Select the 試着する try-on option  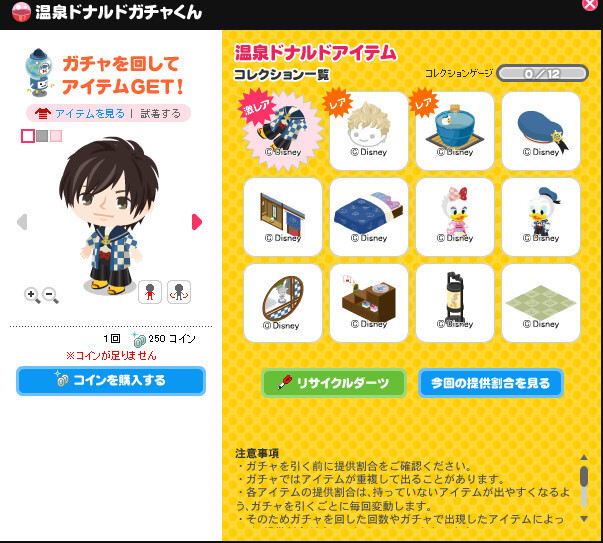tap(161, 113)
